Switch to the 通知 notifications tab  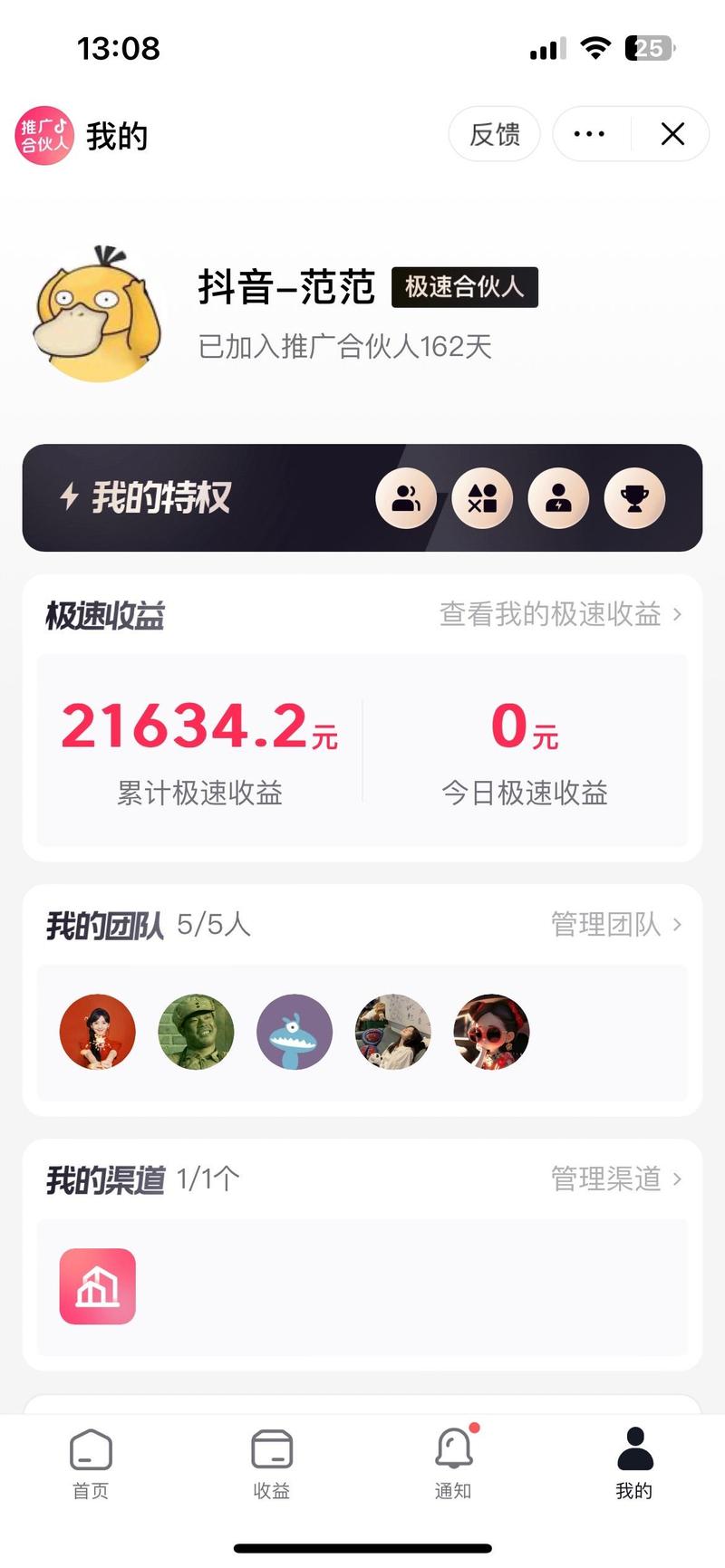[x=453, y=1463]
